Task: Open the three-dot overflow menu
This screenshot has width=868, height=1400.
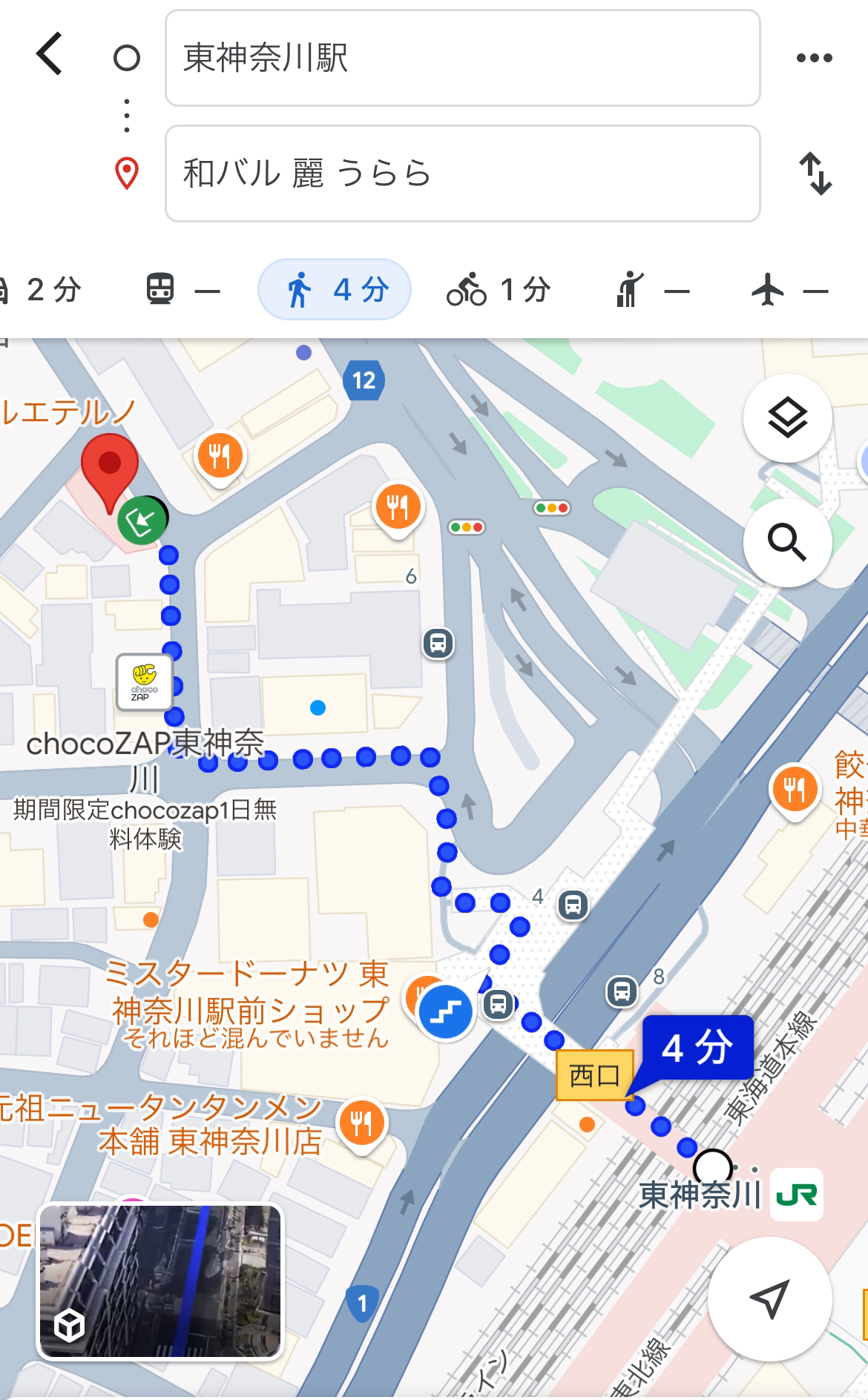Action: [814, 58]
